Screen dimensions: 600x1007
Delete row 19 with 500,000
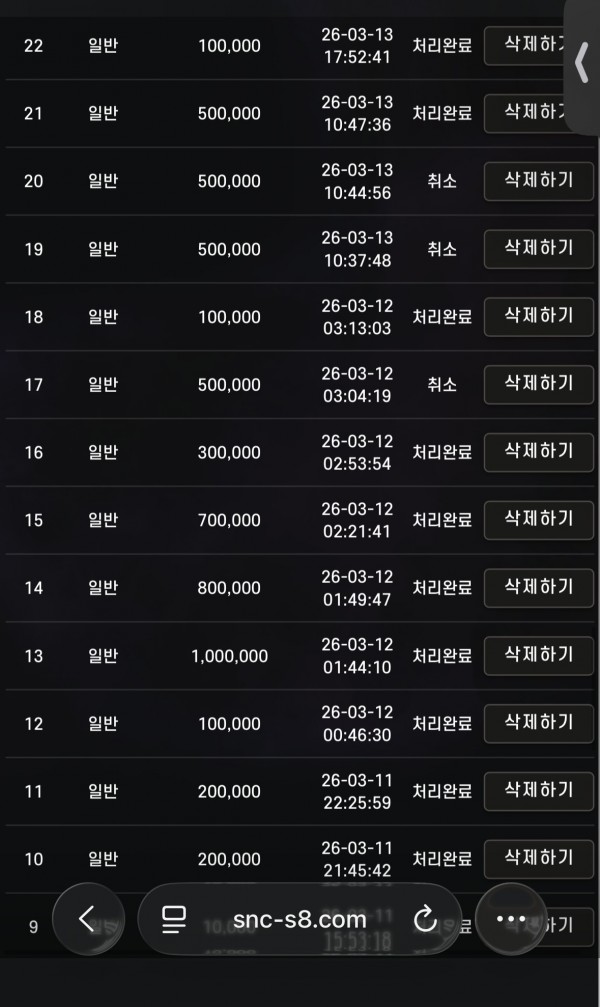(538, 249)
